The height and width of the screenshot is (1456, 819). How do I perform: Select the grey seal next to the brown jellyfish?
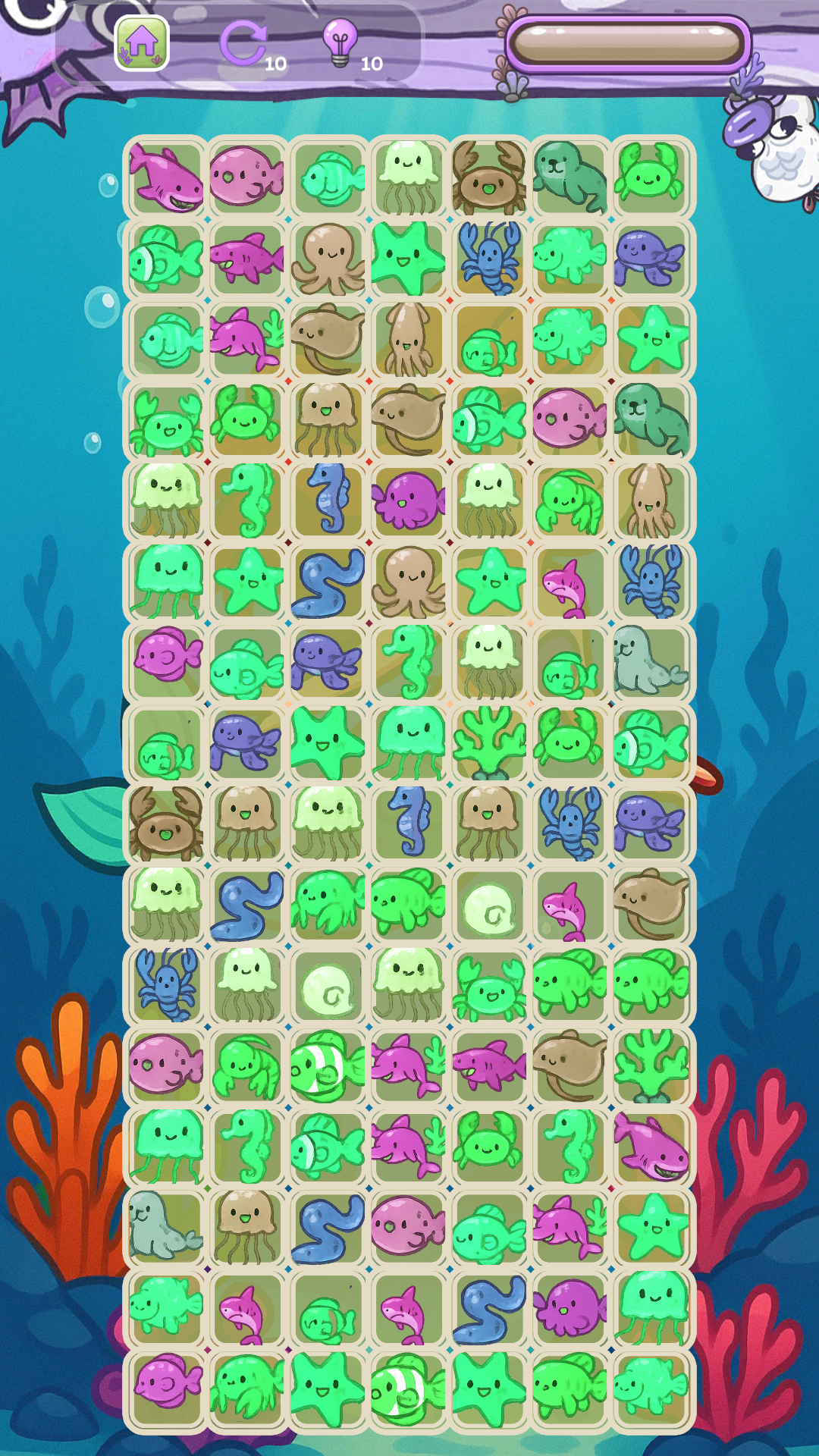(165, 1226)
